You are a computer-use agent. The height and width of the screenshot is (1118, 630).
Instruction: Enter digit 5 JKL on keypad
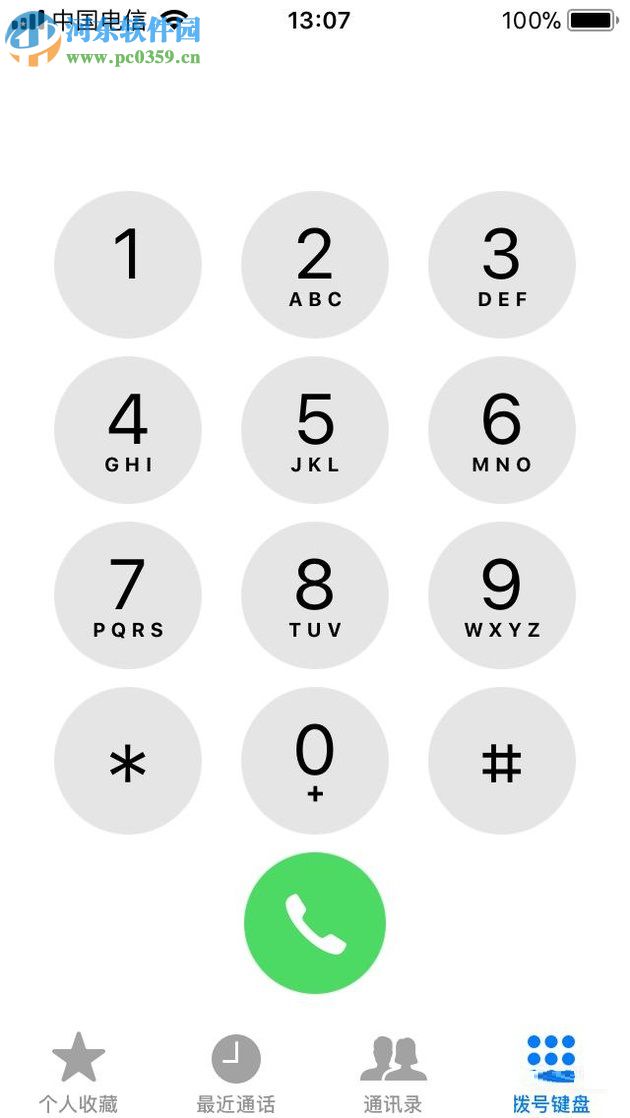pos(315,430)
